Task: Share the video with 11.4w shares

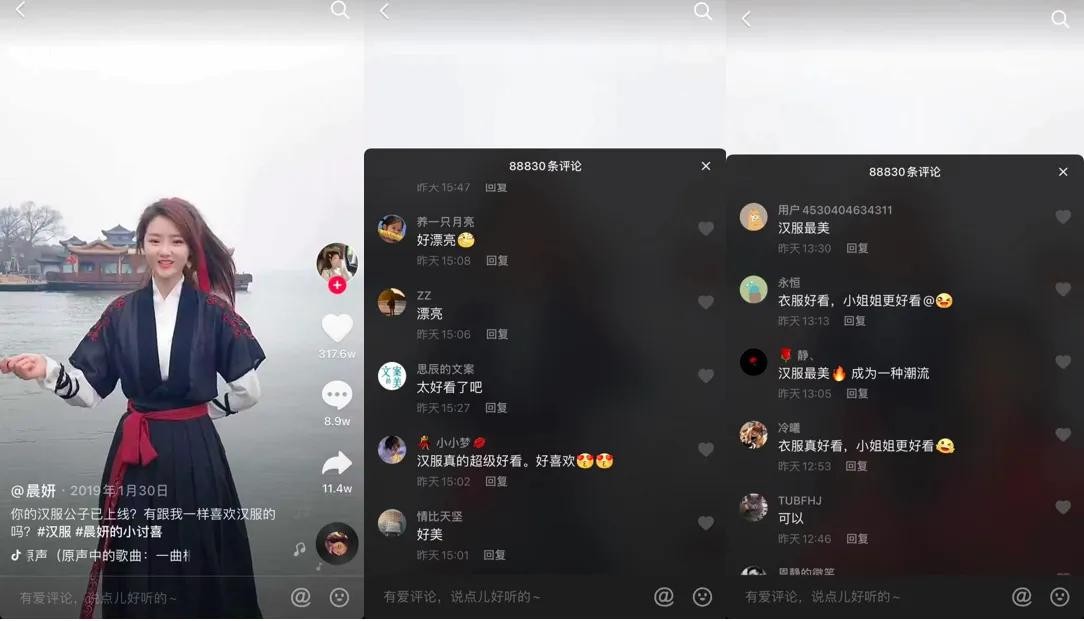Action: tap(337, 463)
